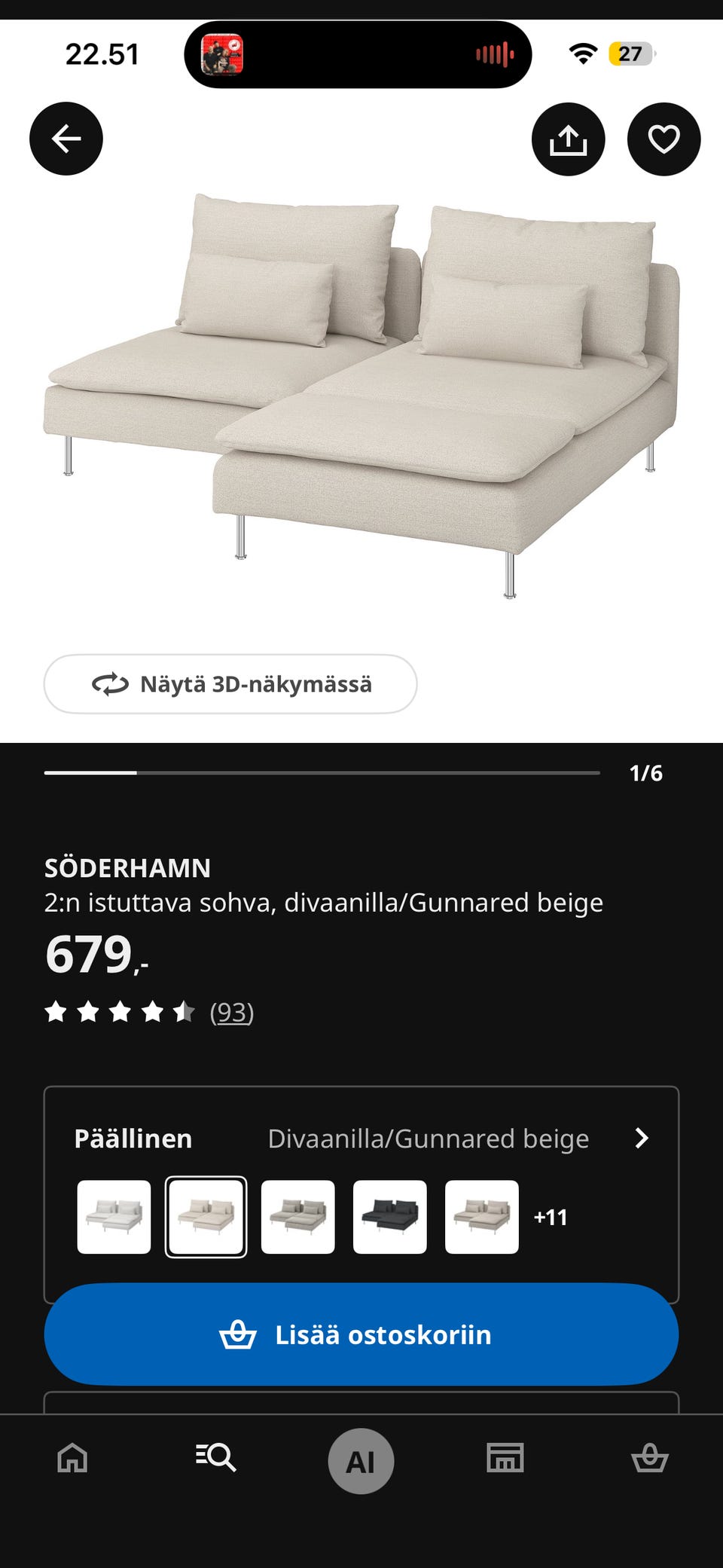Select the dark blue fabric option
Viewport: 723px width, 1568px height.
click(389, 1218)
